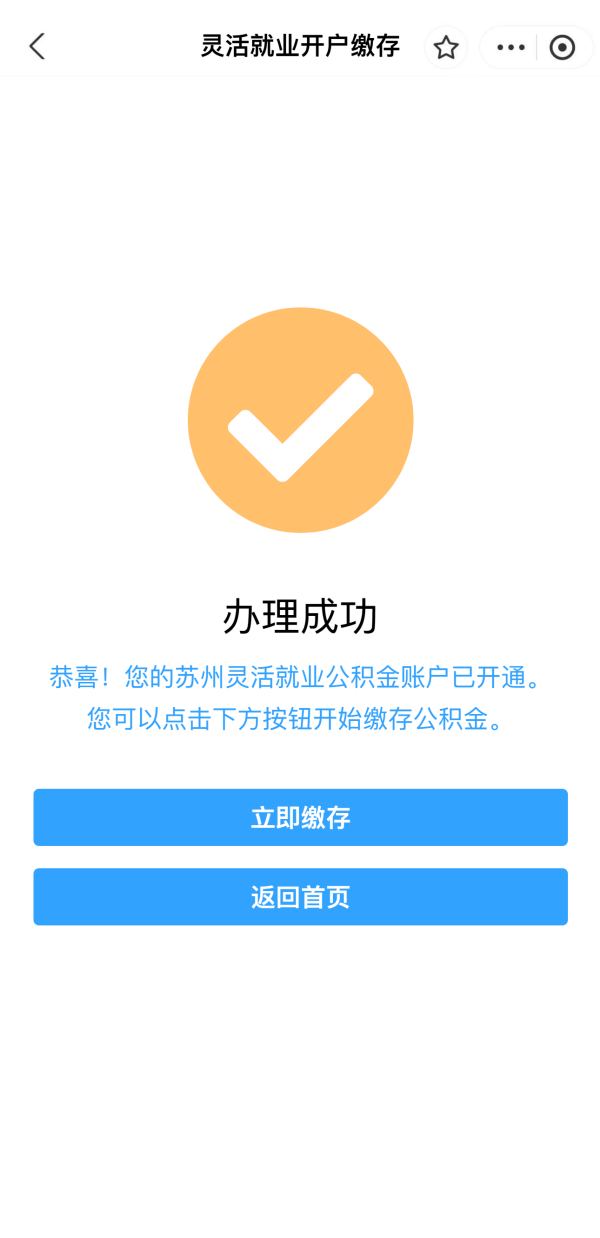Open the three-dot more menu

pyautogui.click(x=511, y=47)
